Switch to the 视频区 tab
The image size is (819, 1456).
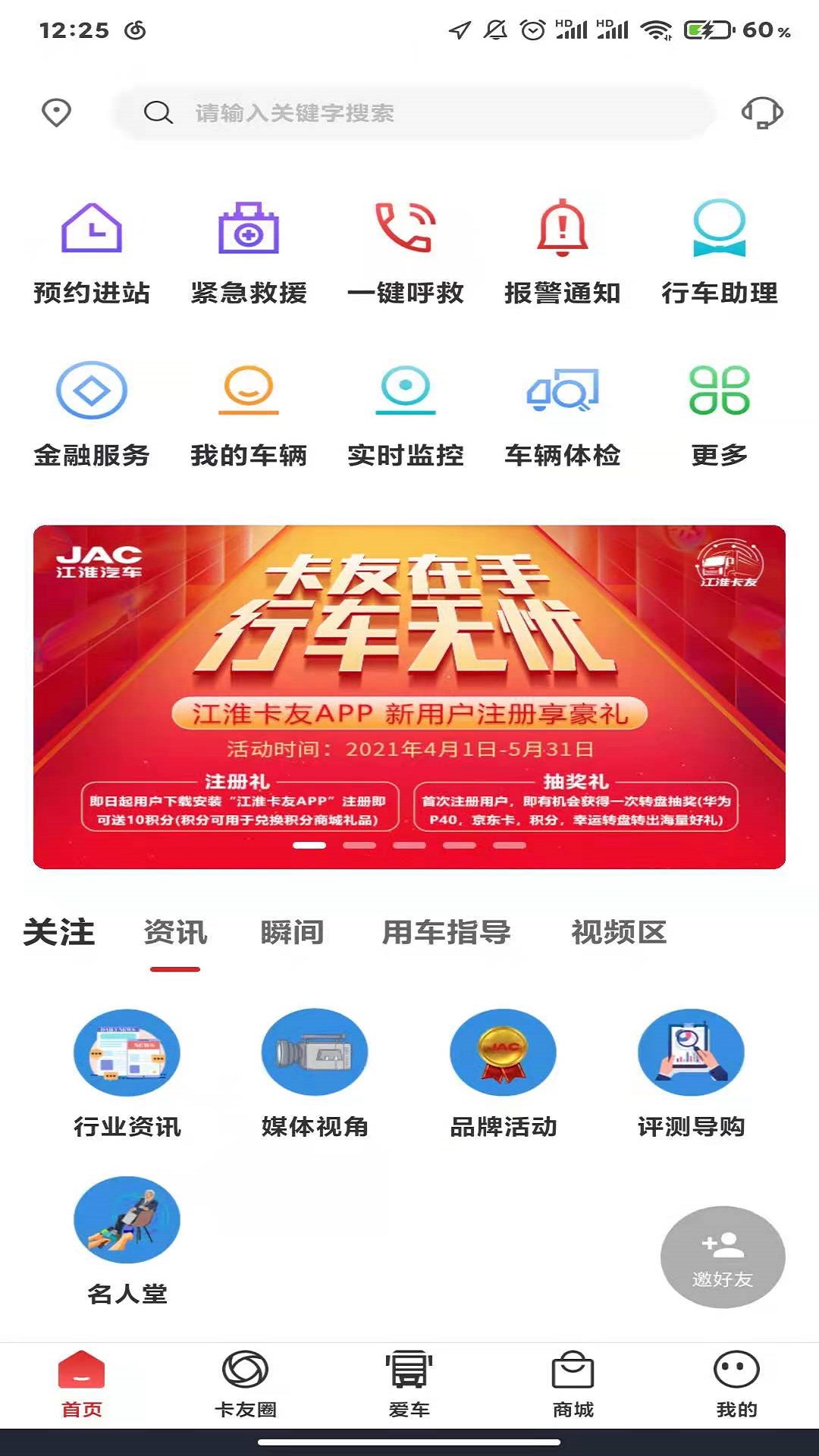point(619,933)
